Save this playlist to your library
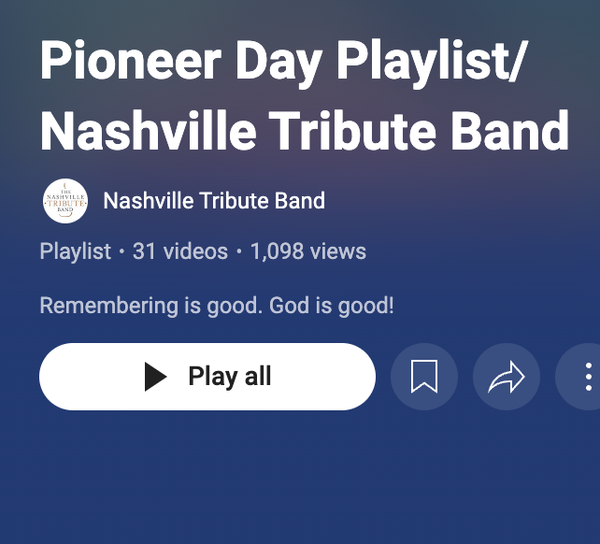 (424, 377)
